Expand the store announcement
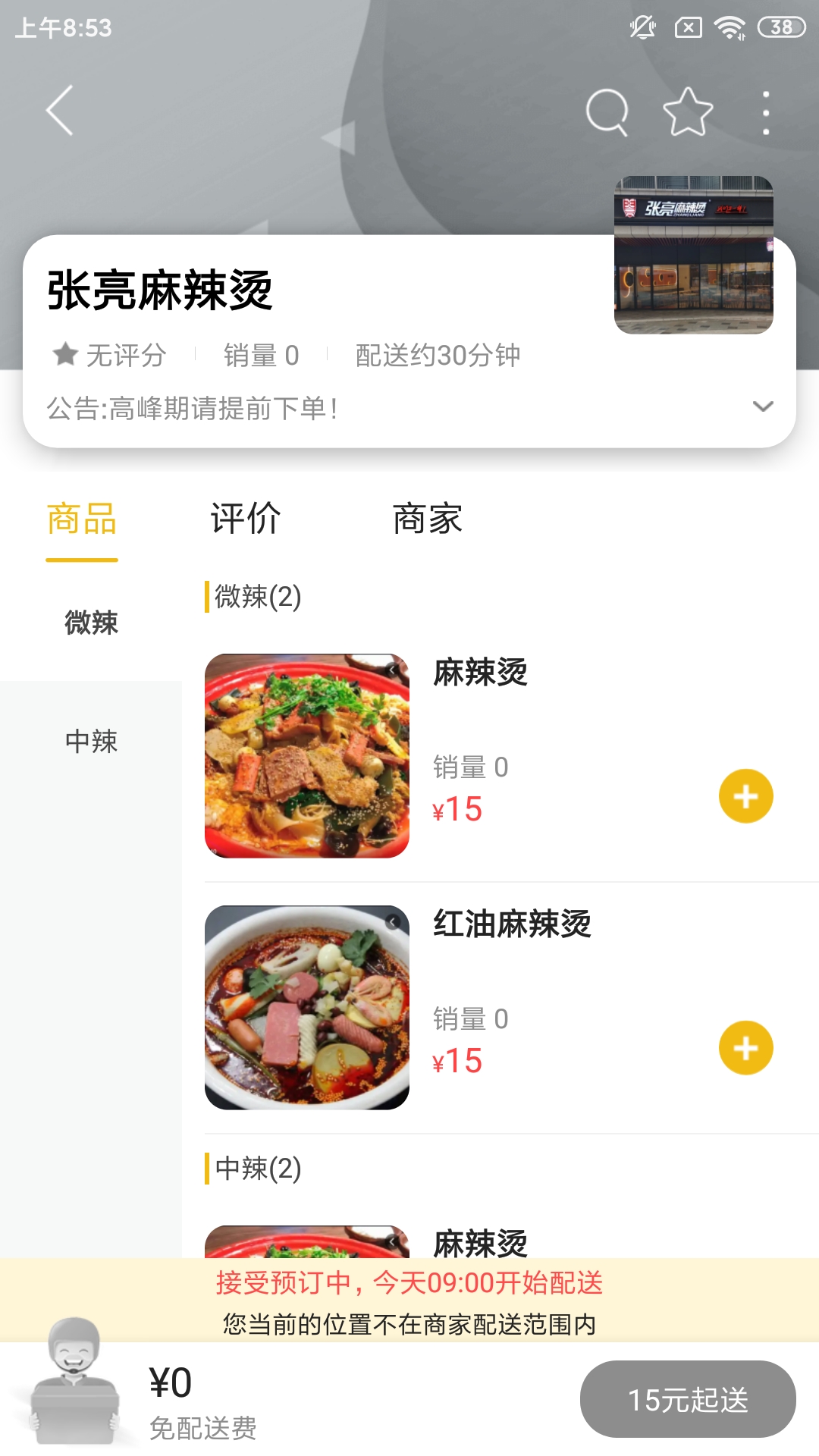The image size is (819, 1456). click(x=763, y=406)
